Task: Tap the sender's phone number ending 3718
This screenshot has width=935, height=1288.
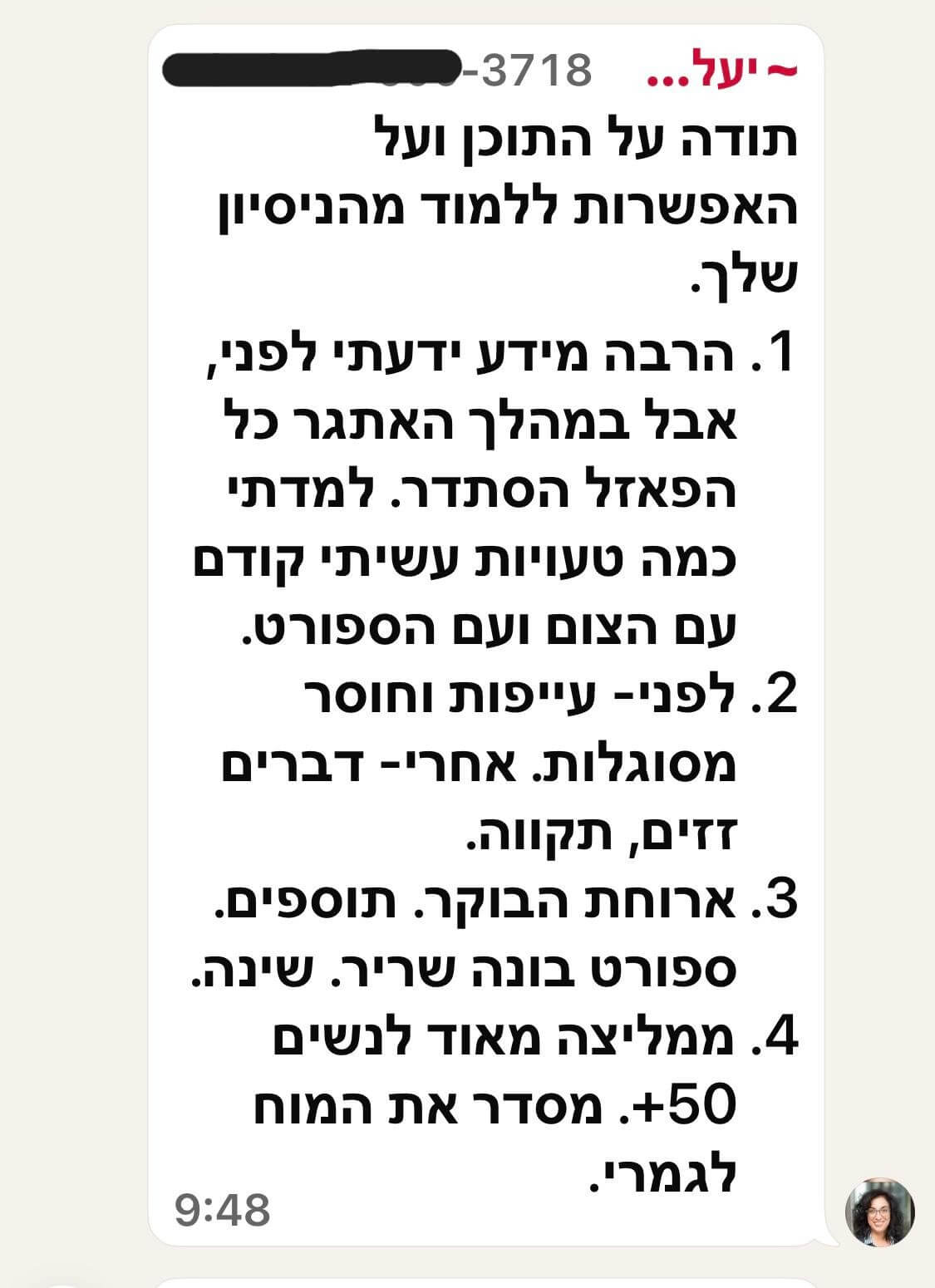Action: (378, 70)
